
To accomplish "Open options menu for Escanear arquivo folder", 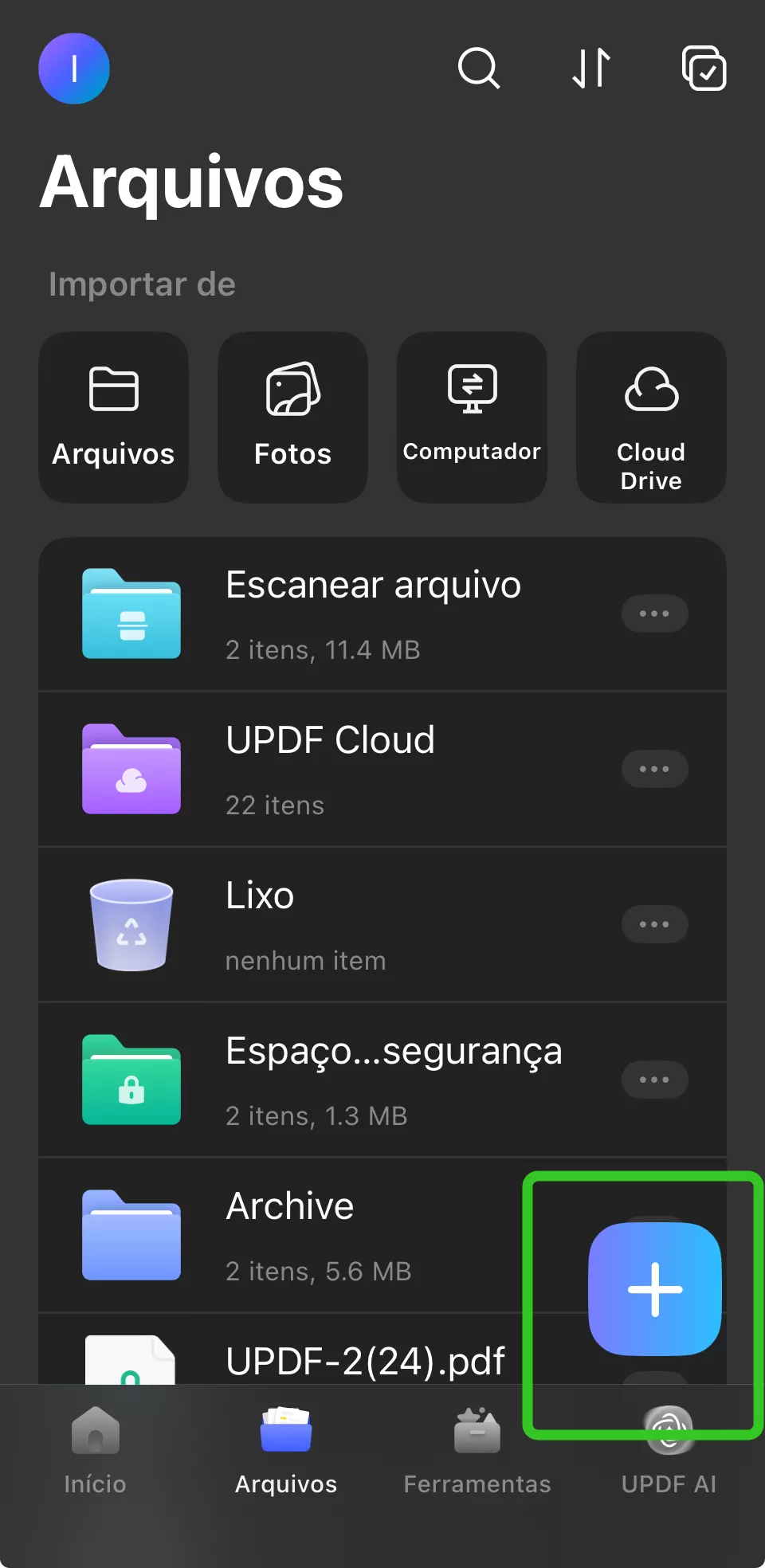I will 654,613.
